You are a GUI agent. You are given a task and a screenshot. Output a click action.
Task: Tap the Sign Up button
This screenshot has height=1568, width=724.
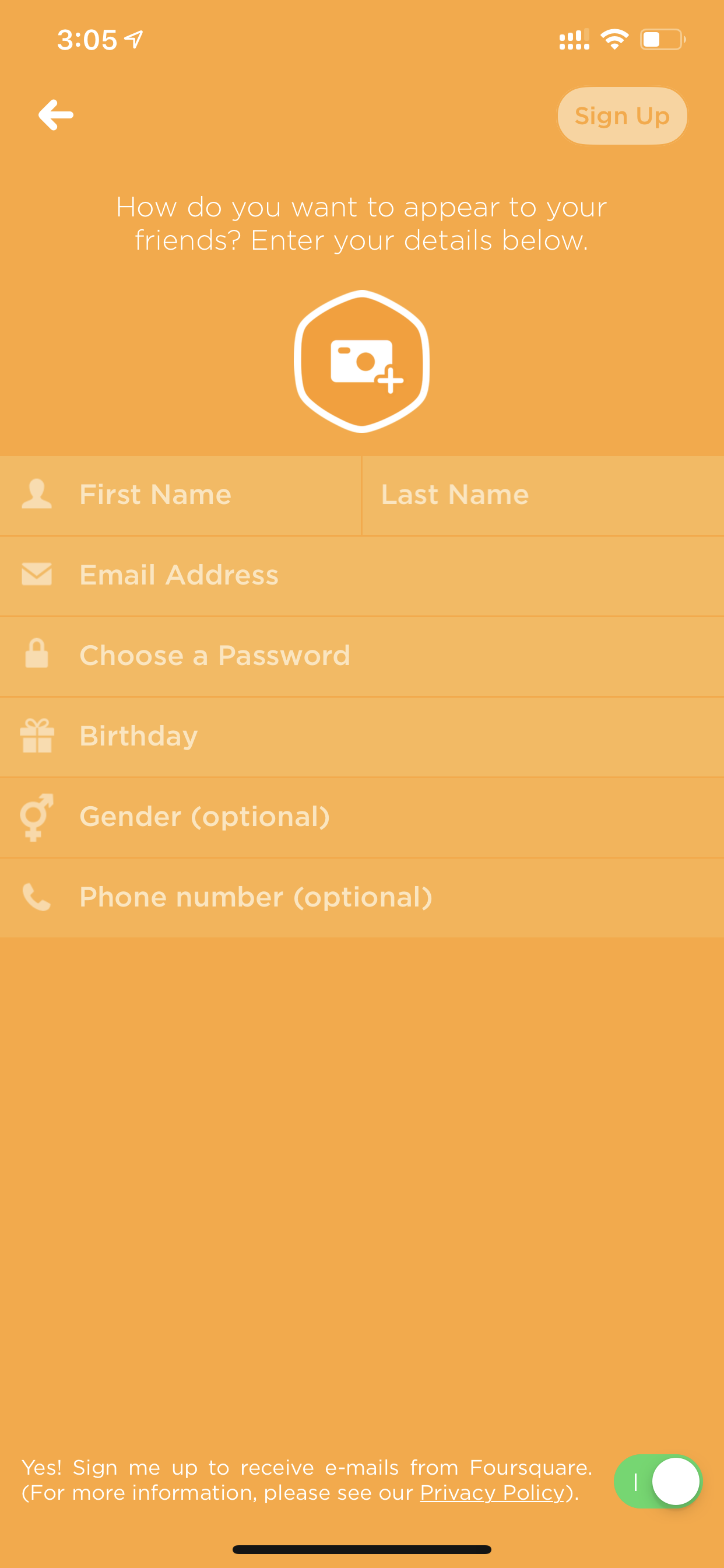(x=622, y=116)
